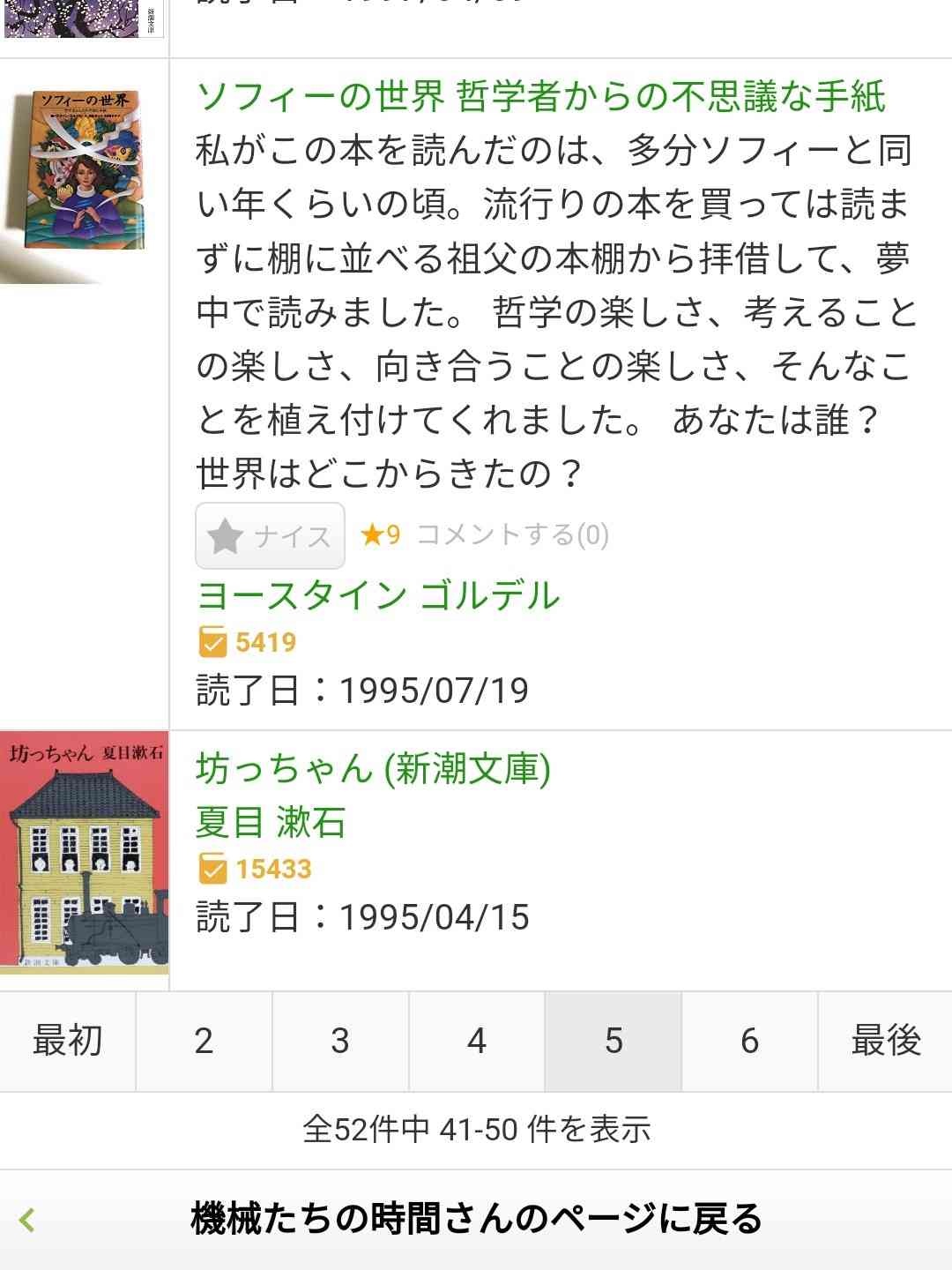952x1270 pixels.
Task: Tap the 坊っちゃん book cover
Action: click(84, 853)
